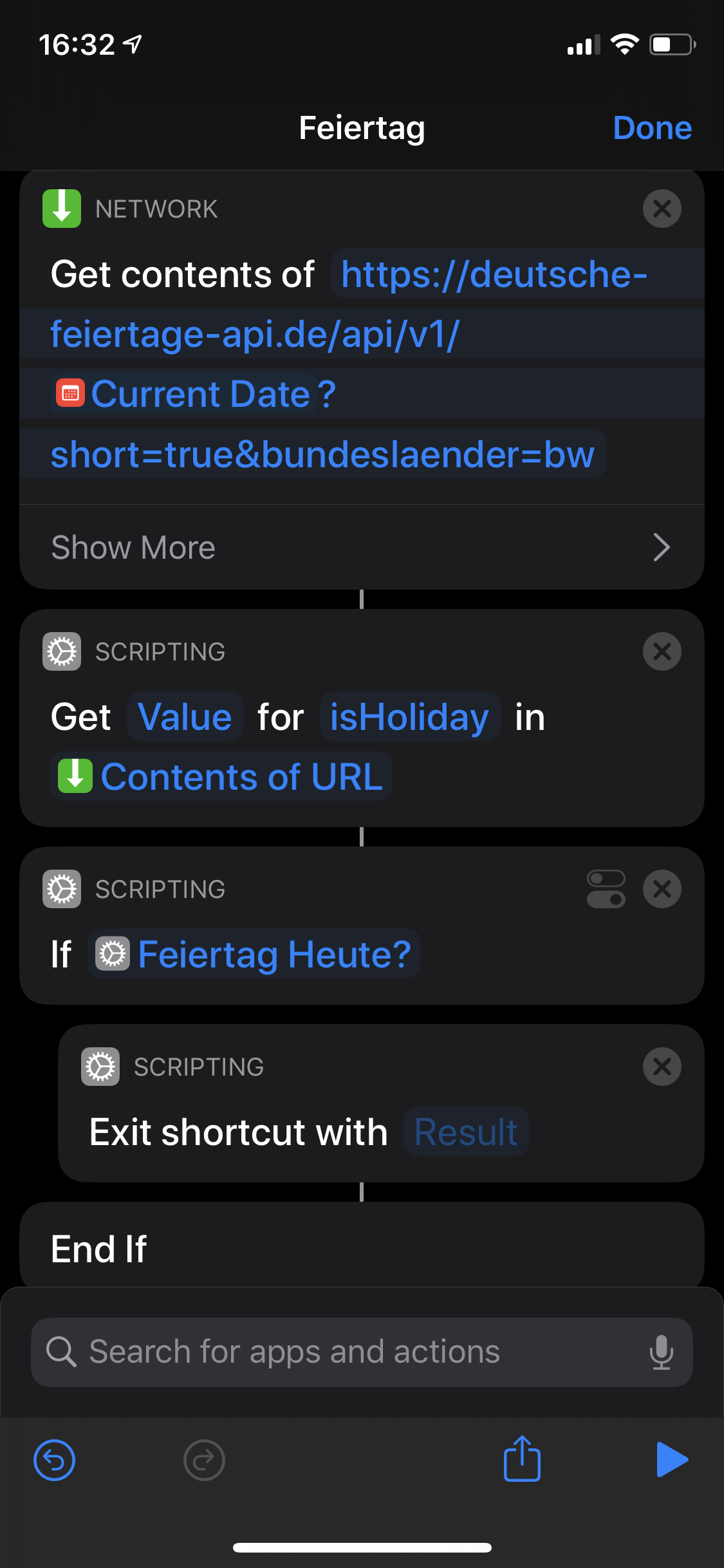Select the Contents of URL variable
Viewport: 724px width, 1568px height.
pyautogui.click(x=221, y=776)
